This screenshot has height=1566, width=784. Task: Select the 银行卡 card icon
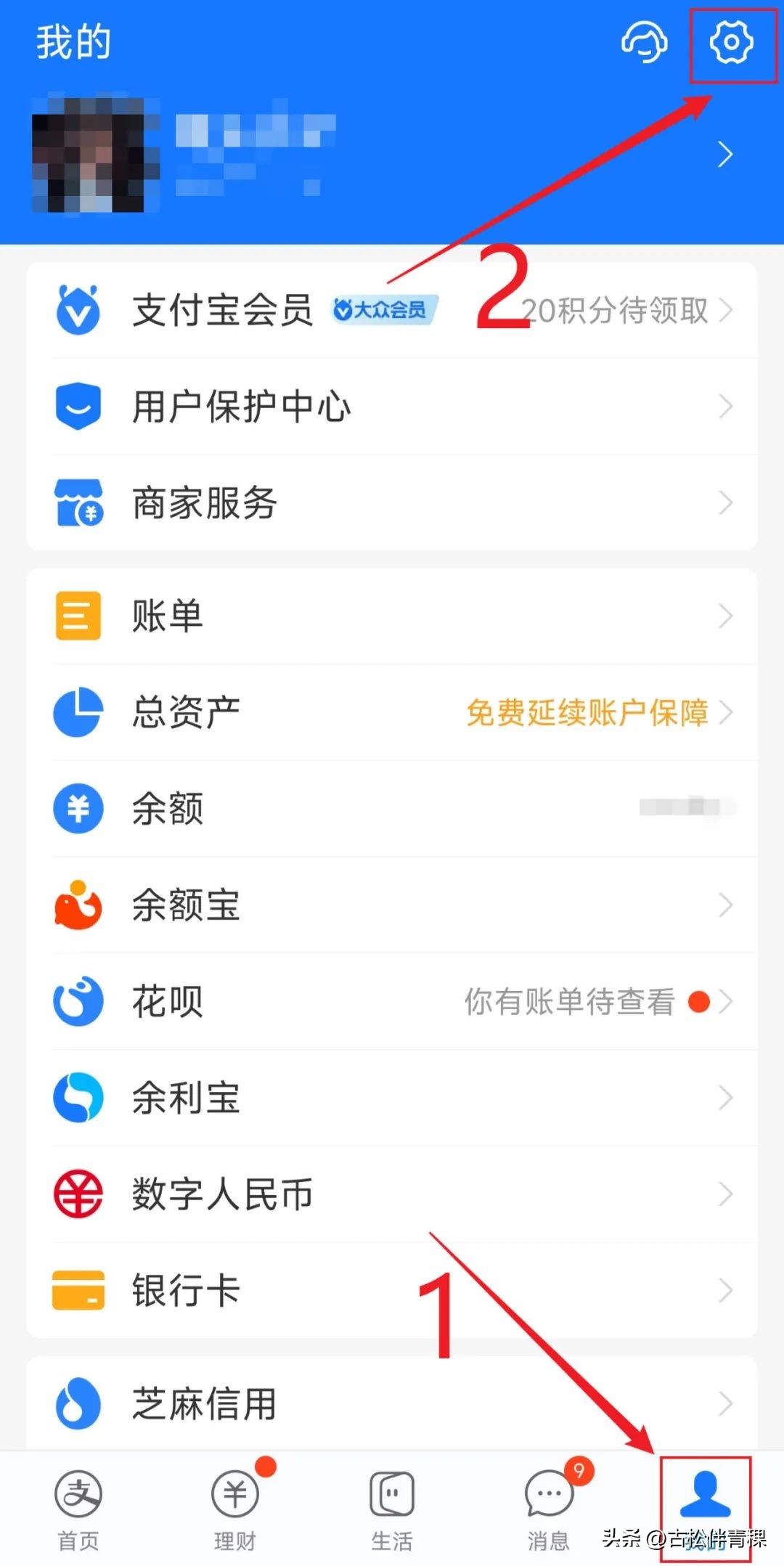pyautogui.click(x=77, y=1290)
